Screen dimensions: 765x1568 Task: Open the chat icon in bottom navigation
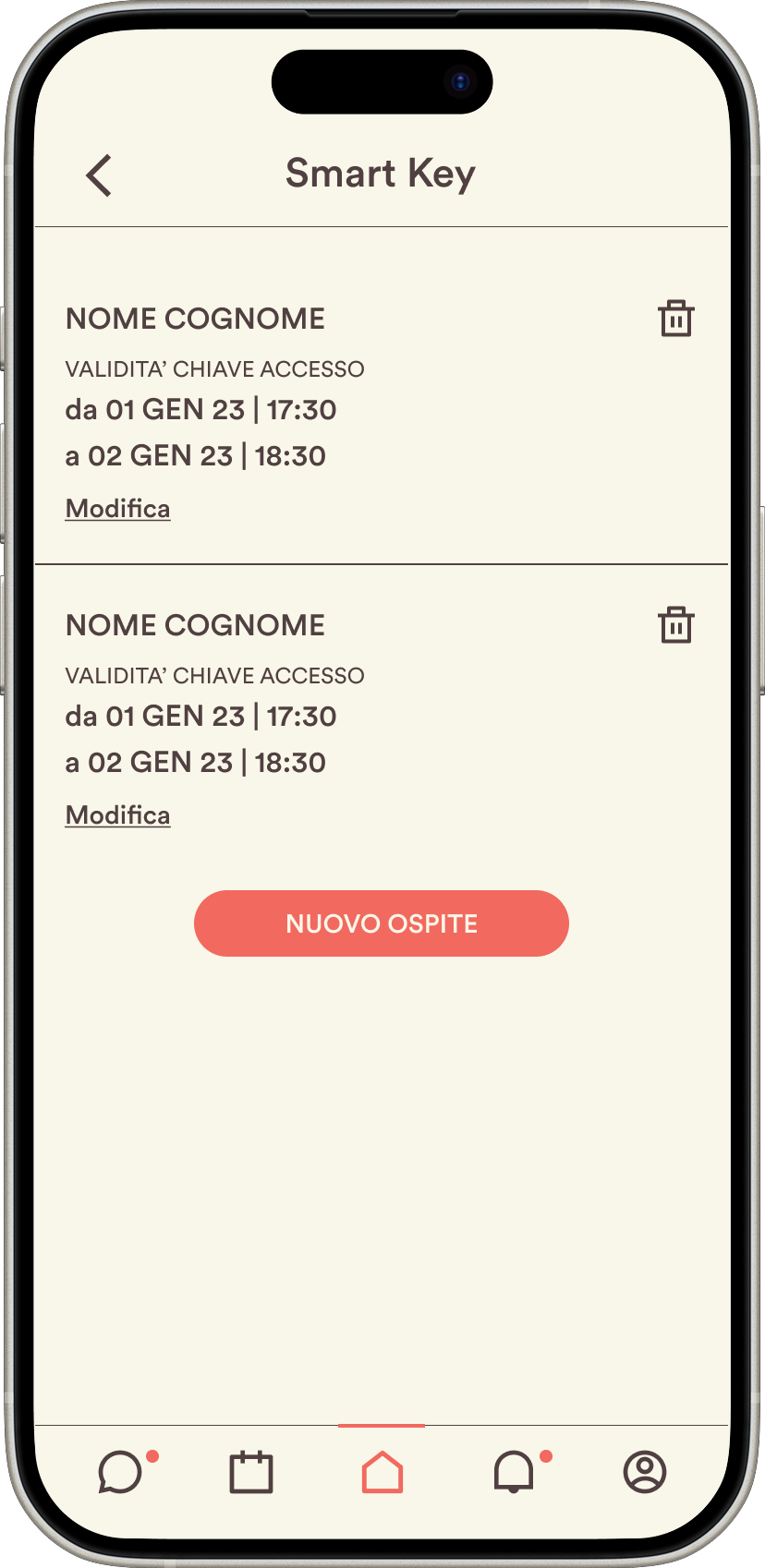(121, 1475)
